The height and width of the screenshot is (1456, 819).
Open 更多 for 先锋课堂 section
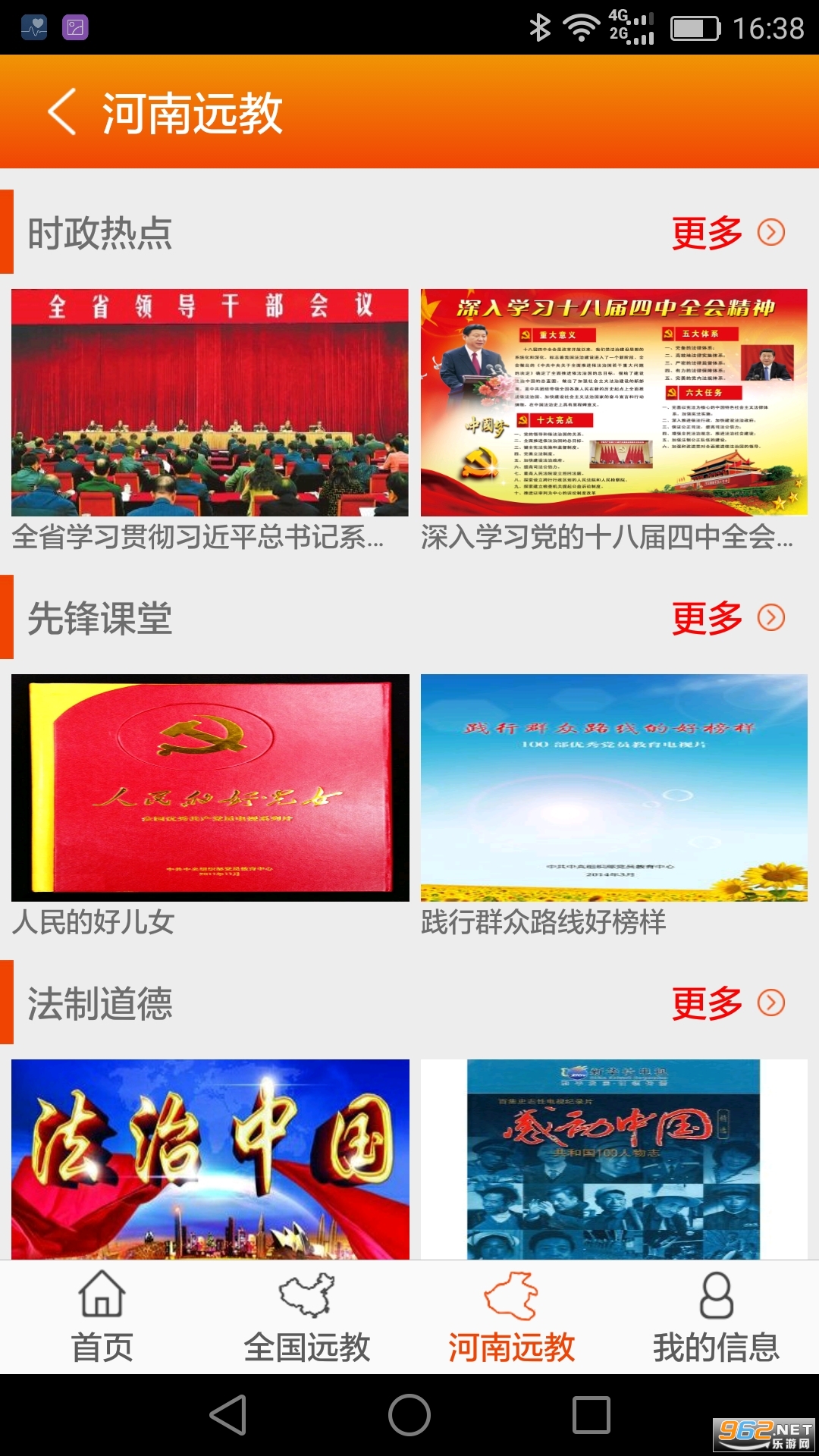coord(728,618)
